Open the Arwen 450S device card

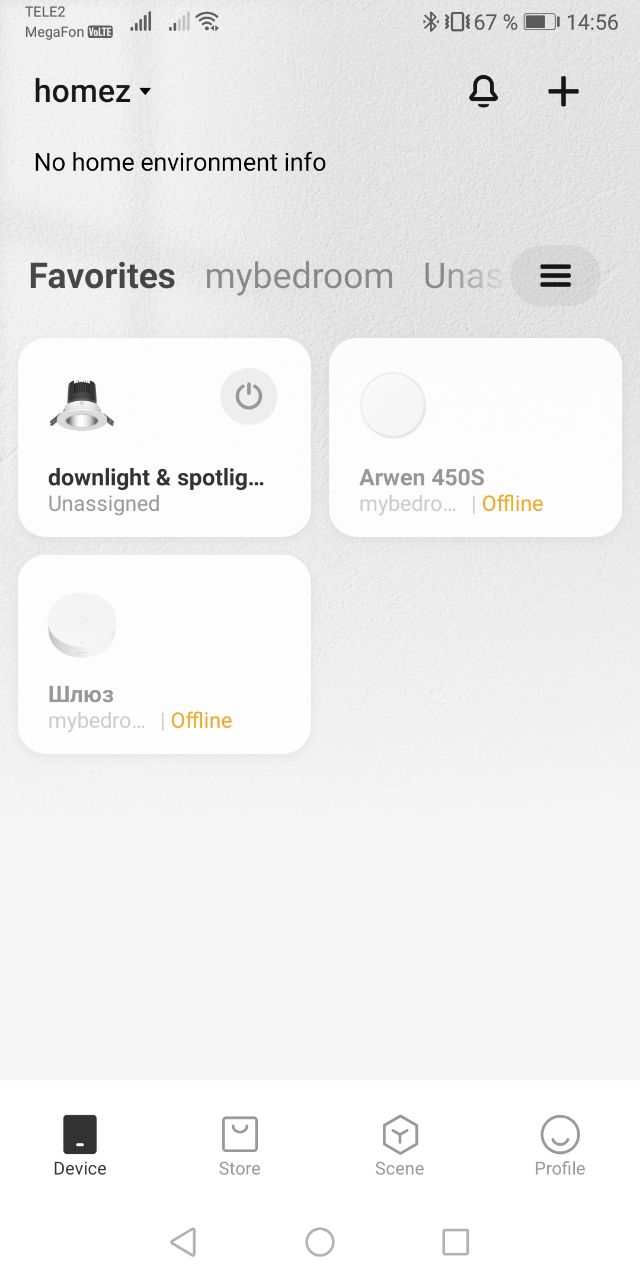(475, 437)
